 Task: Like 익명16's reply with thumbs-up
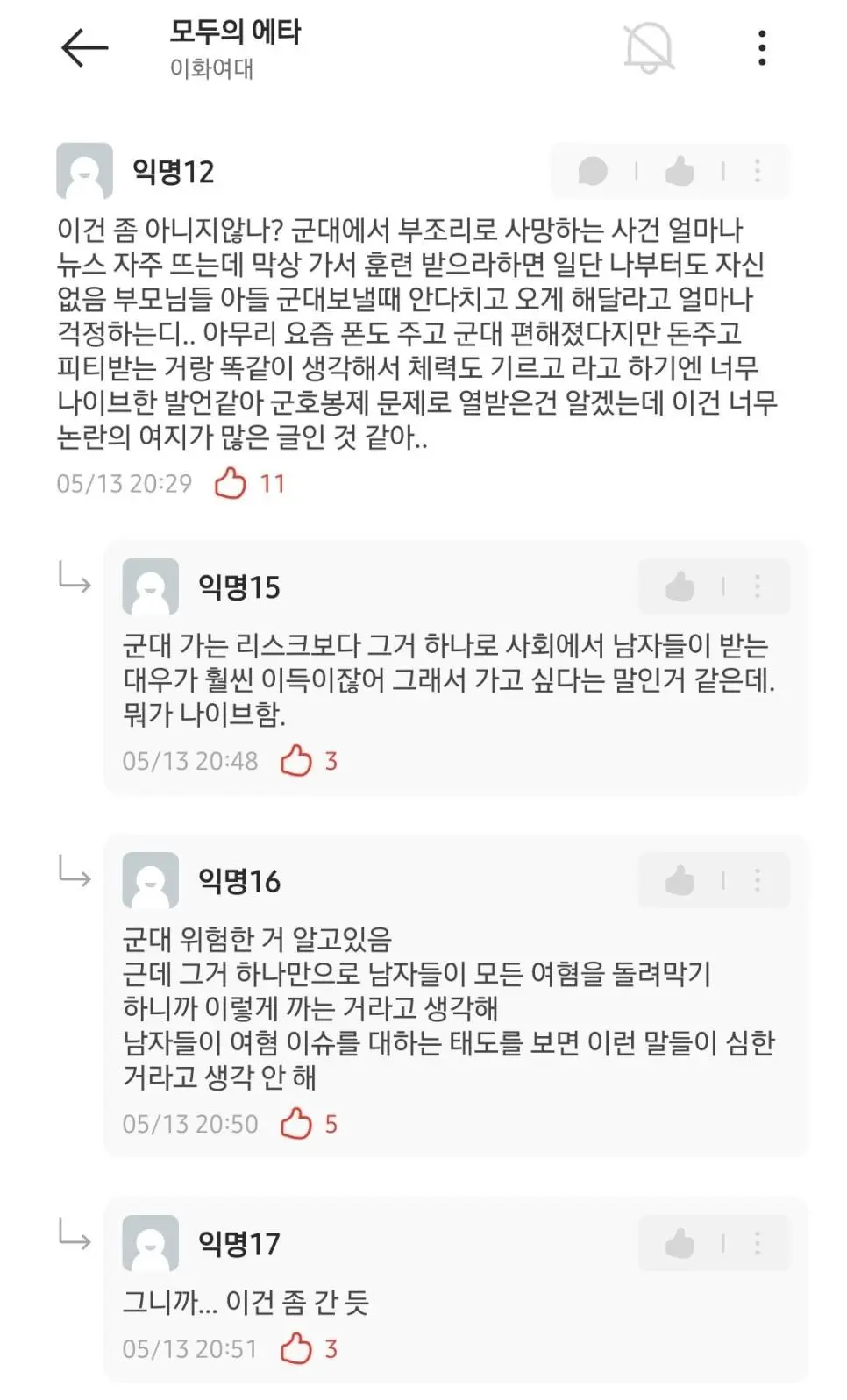click(680, 880)
